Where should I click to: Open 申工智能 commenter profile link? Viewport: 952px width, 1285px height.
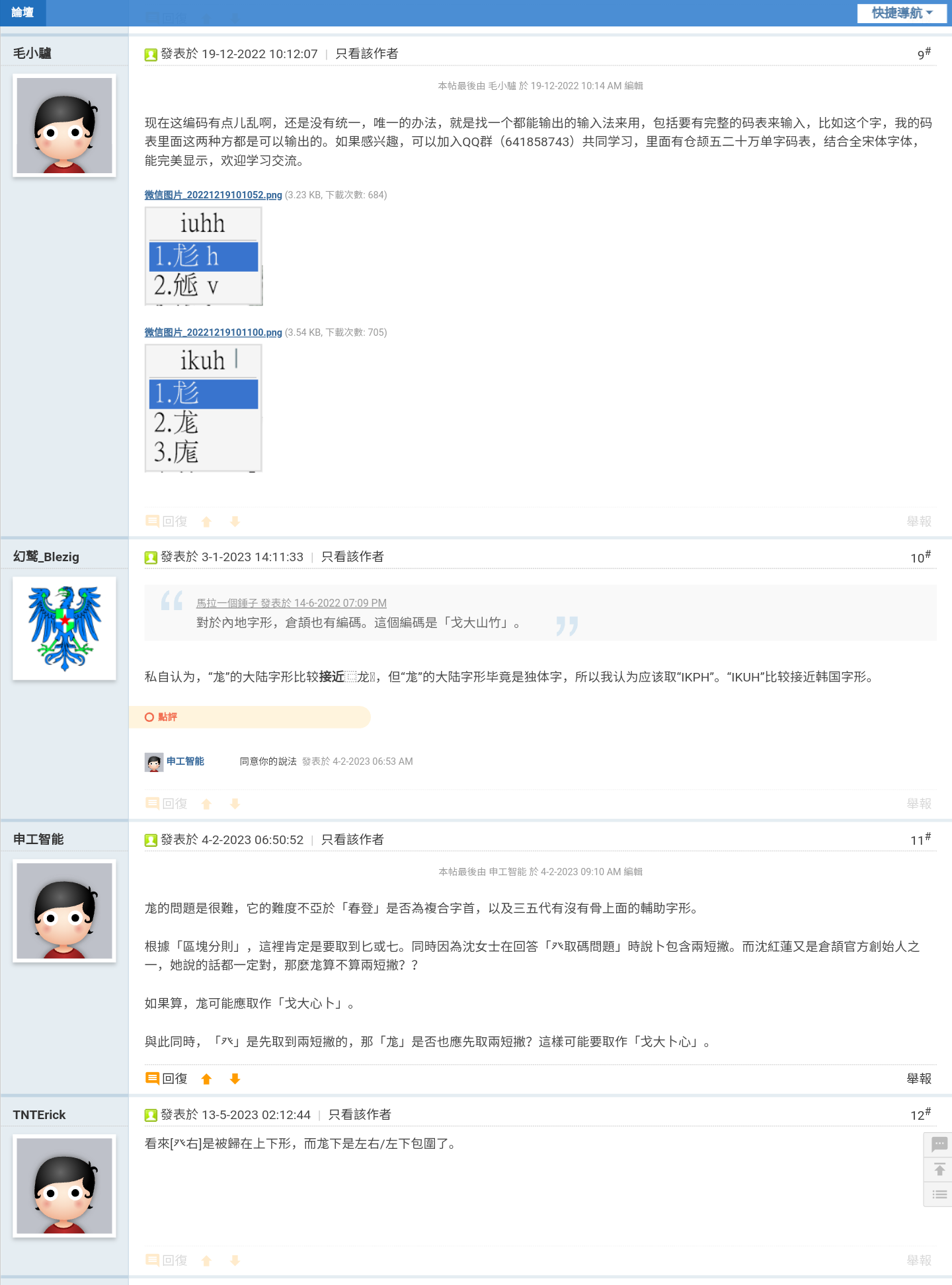tap(185, 761)
